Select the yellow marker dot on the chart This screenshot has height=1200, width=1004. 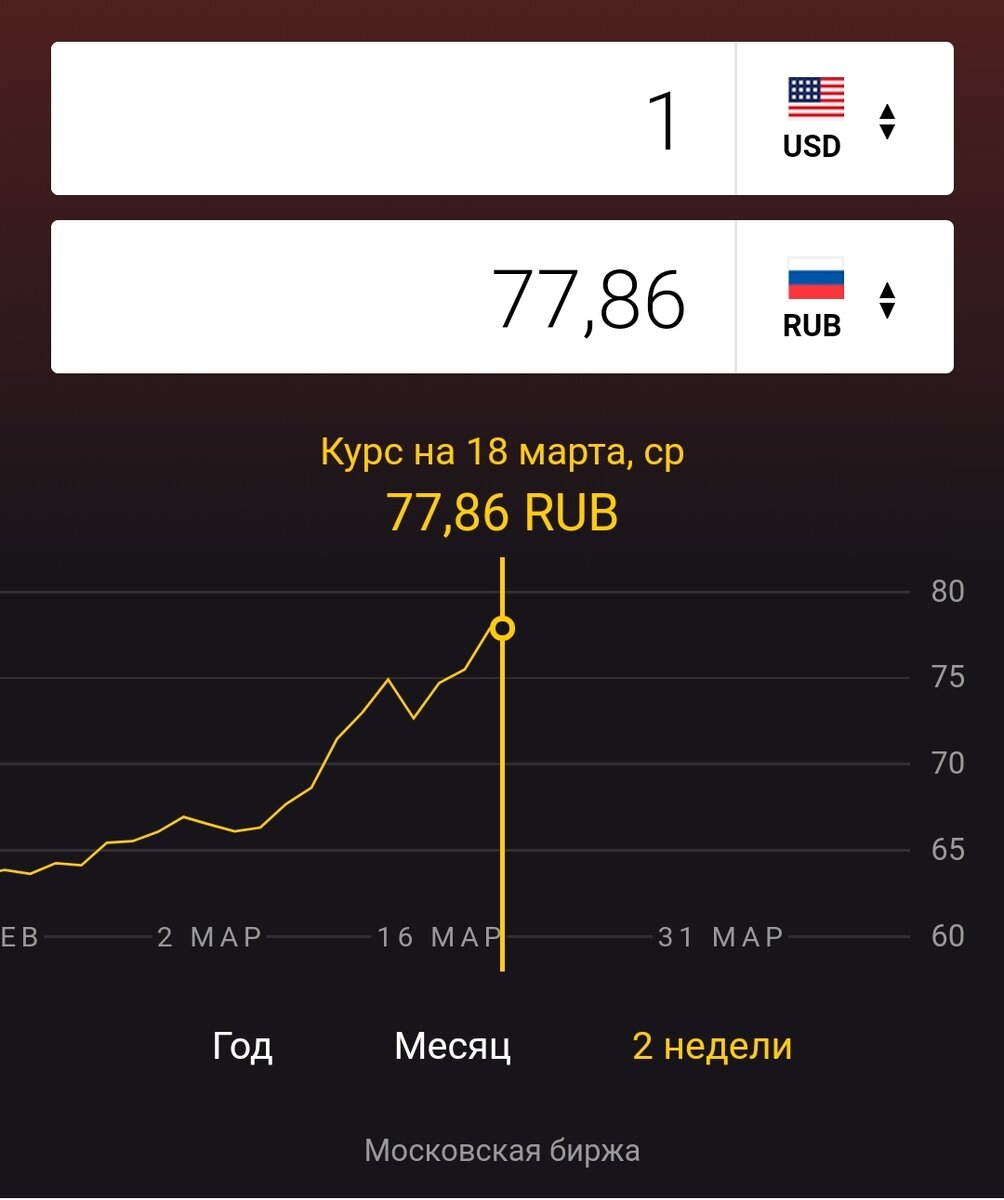pos(501,629)
